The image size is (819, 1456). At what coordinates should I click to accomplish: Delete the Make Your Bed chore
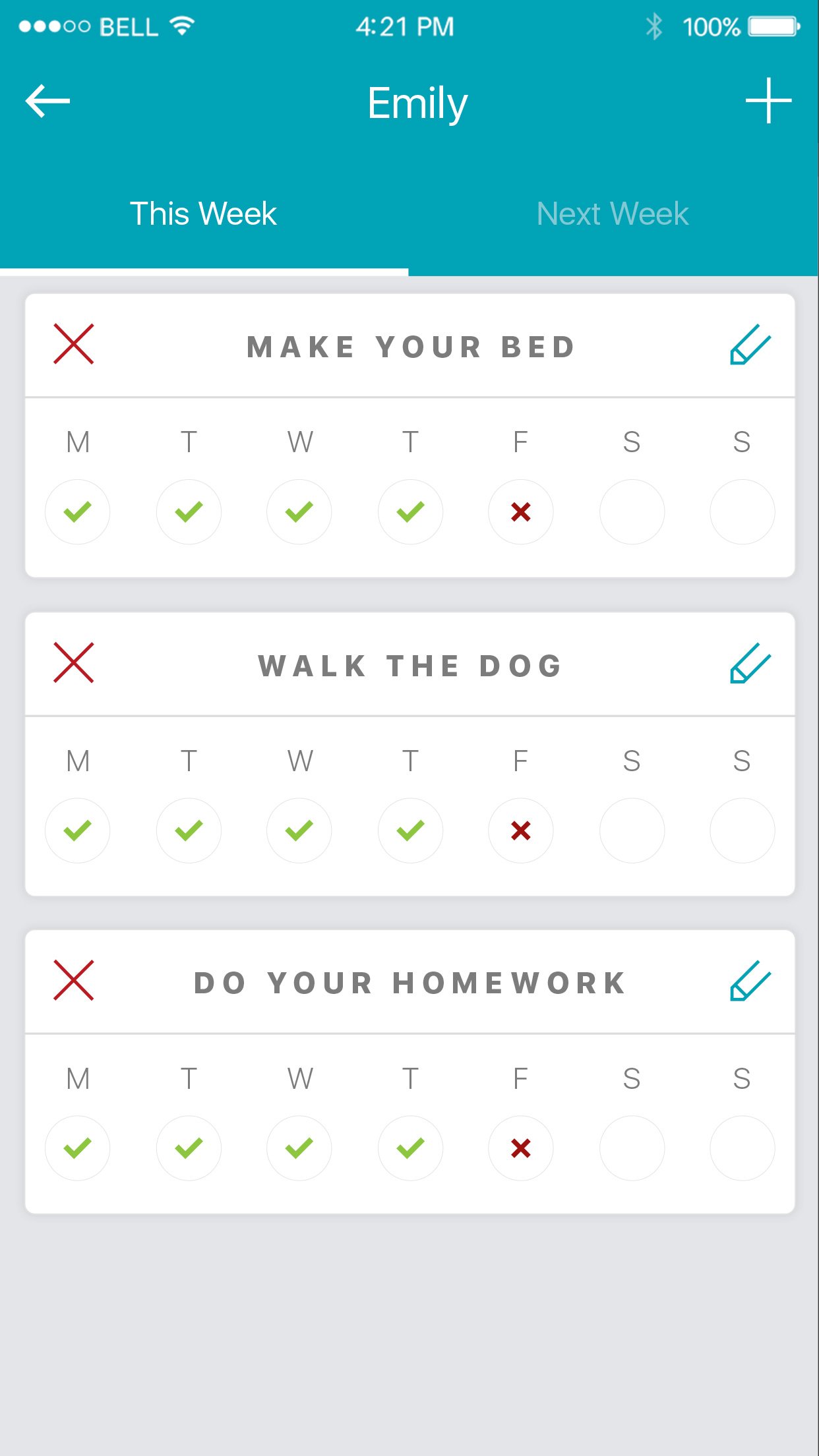coord(75,345)
